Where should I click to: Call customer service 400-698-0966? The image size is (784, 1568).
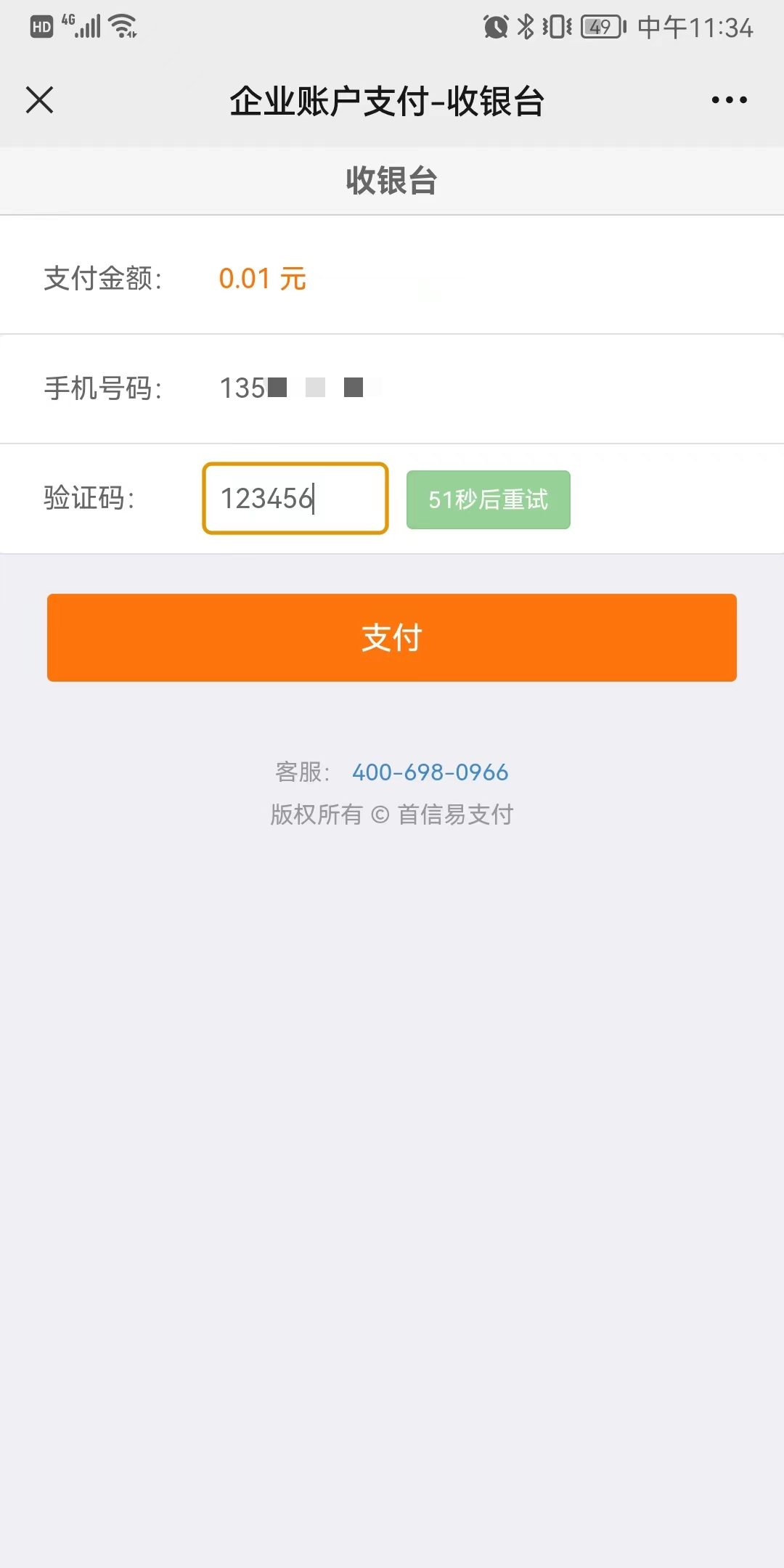[x=430, y=772]
